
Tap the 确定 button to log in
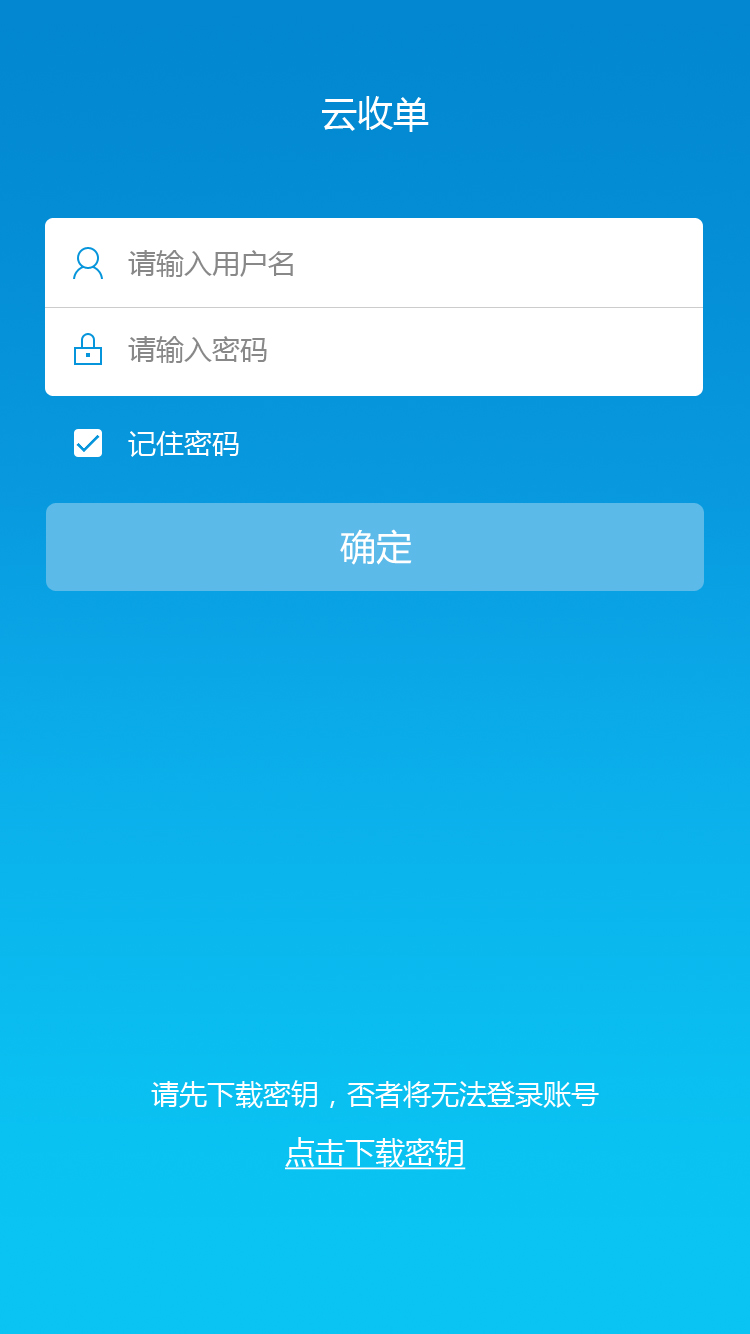coord(375,547)
